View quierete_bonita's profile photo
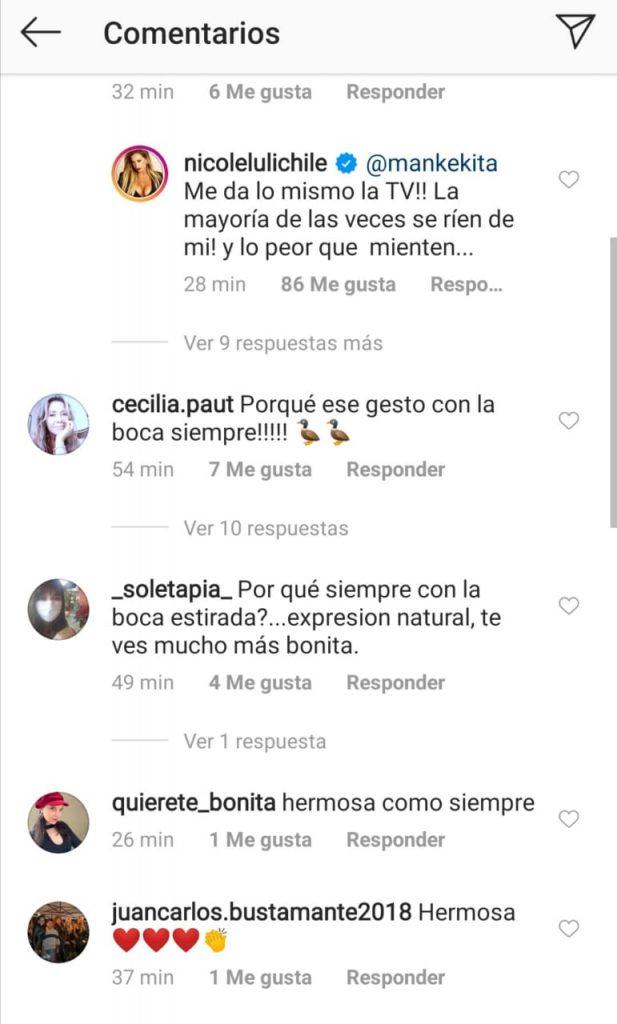The image size is (617, 1024). 58,821
